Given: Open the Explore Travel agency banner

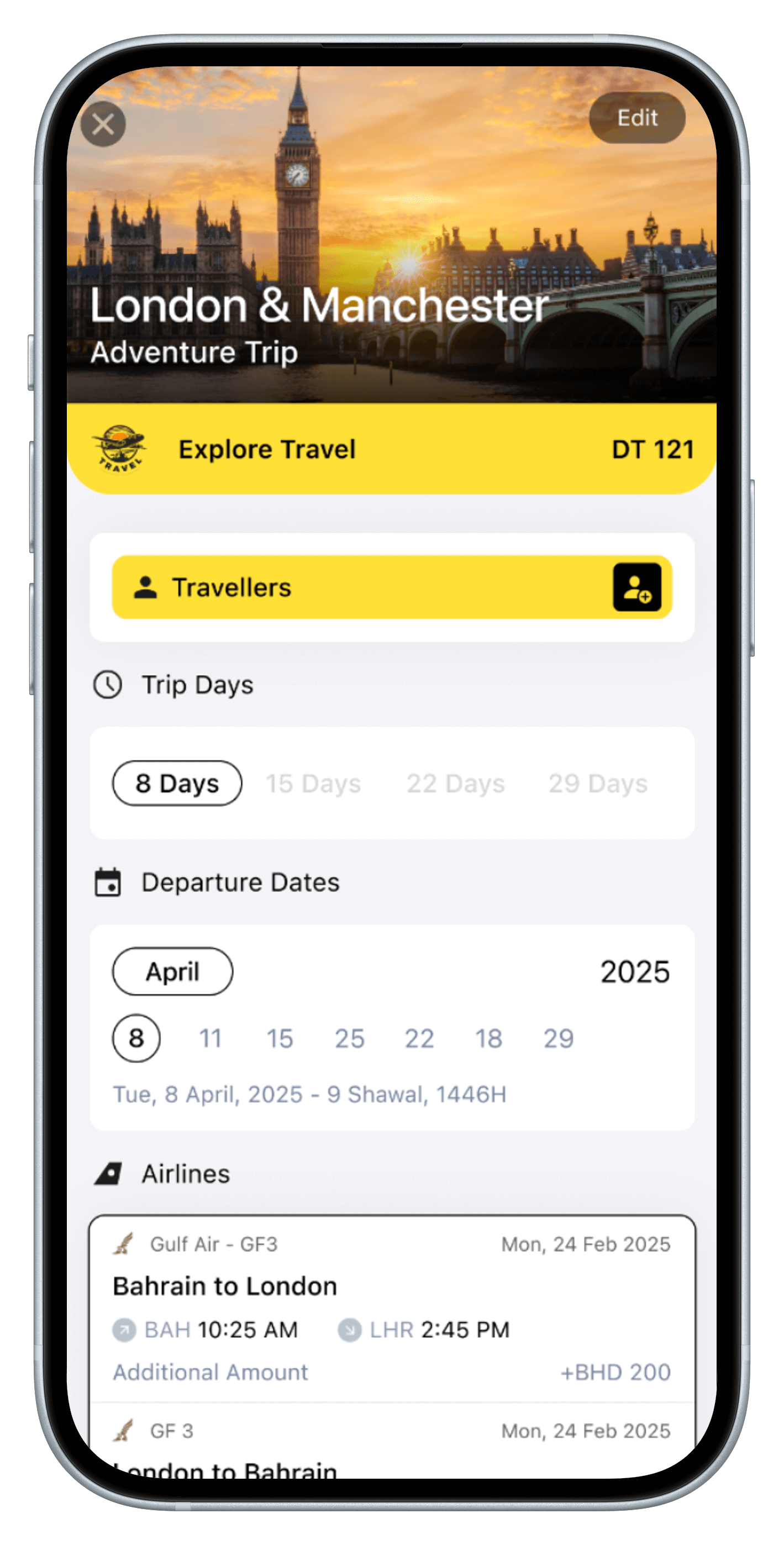Looking at the screenshot, I should point(392,449).
